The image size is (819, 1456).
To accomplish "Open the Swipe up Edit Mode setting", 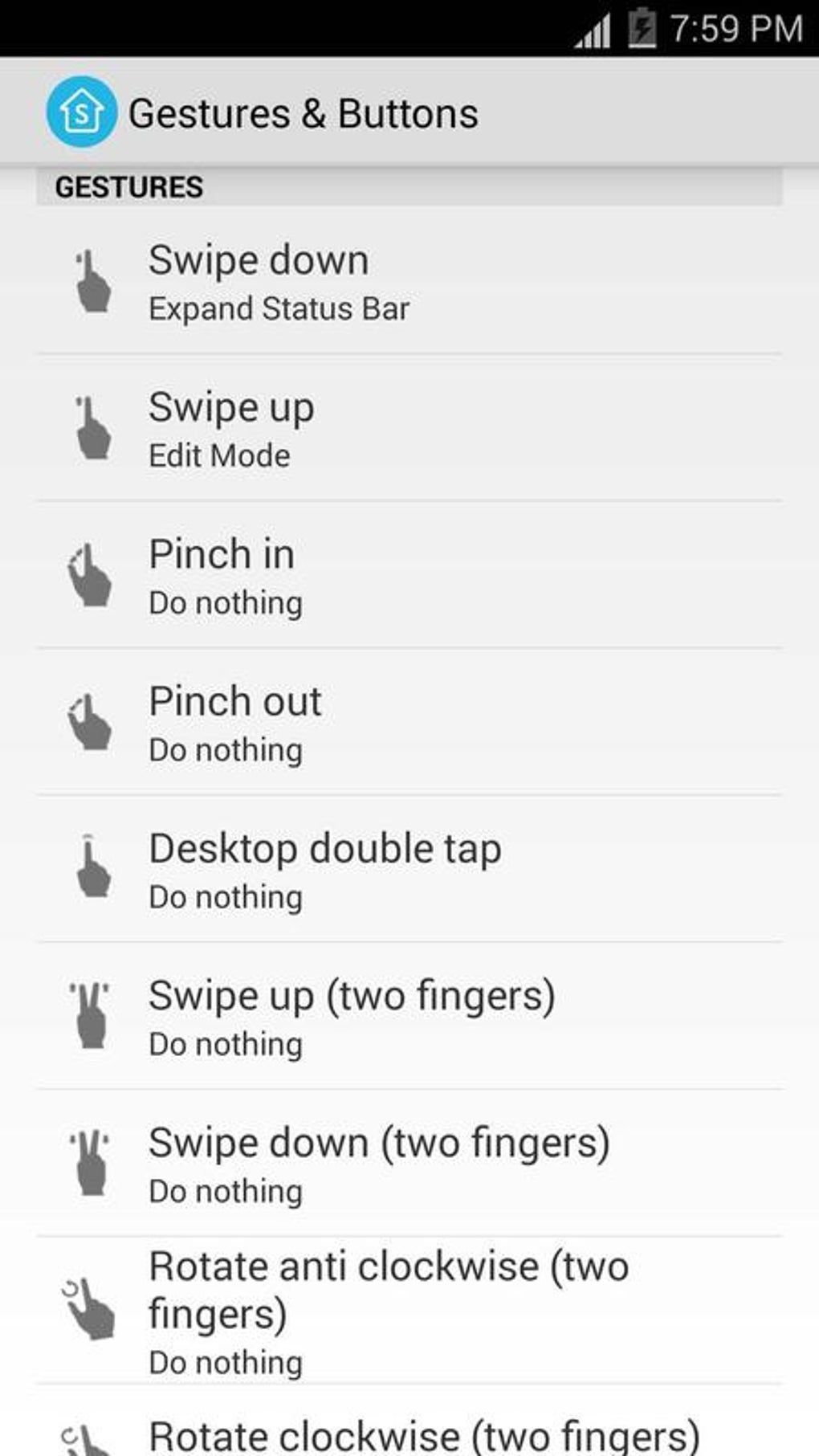I will click(409, 428).
